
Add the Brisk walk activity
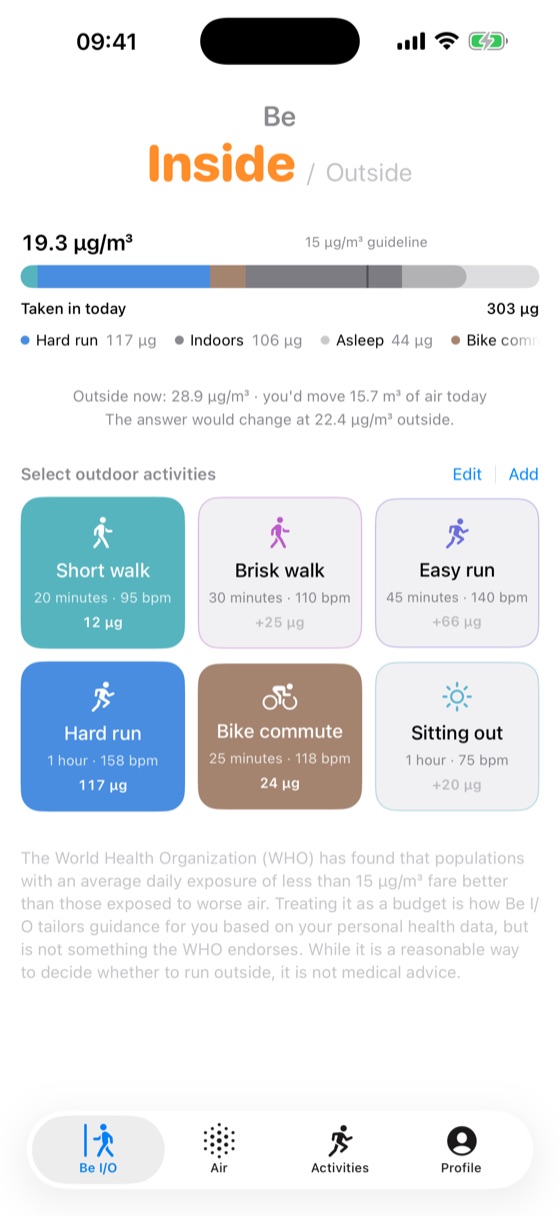pos(280,572)
